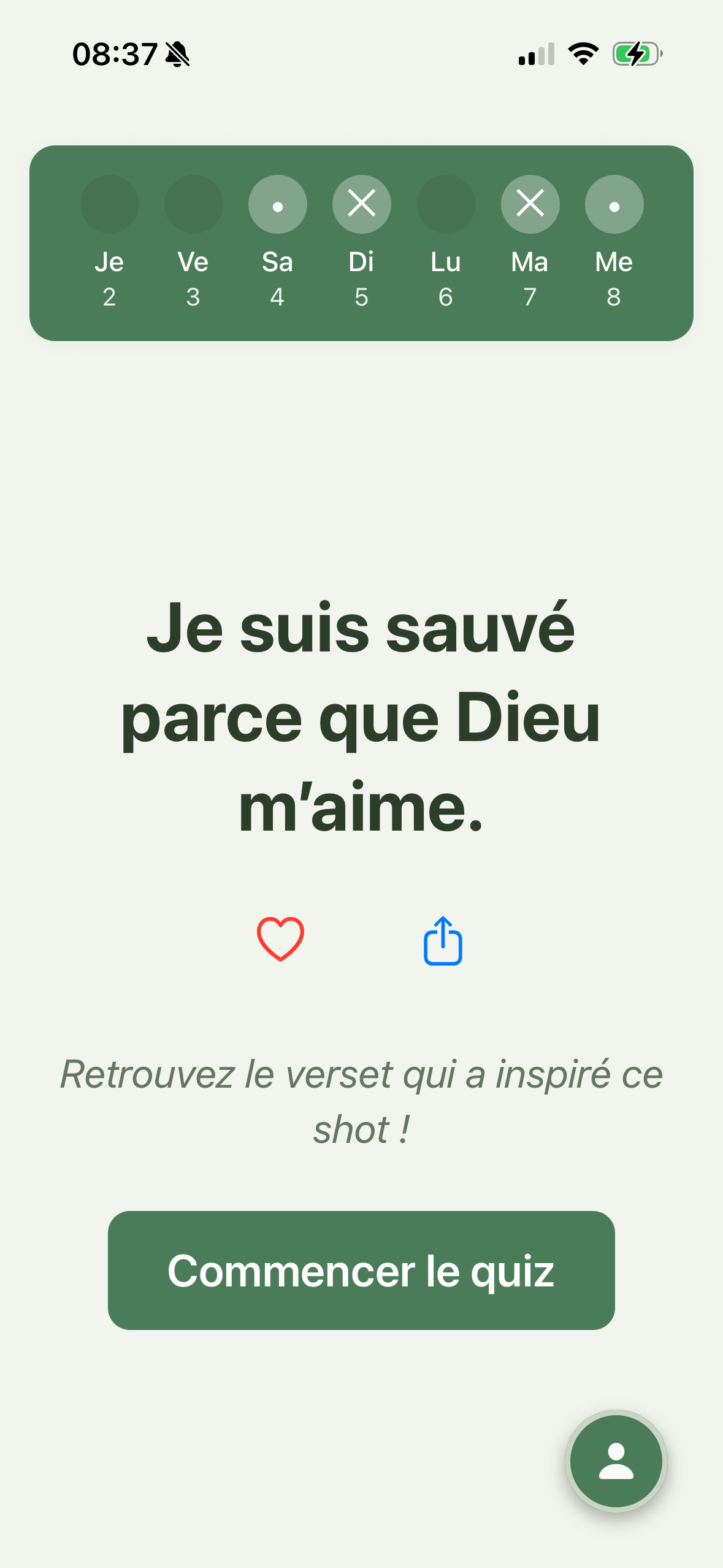Open the profile via the avatar icon
723x1568 pixels.
(x=616, y=1462)
